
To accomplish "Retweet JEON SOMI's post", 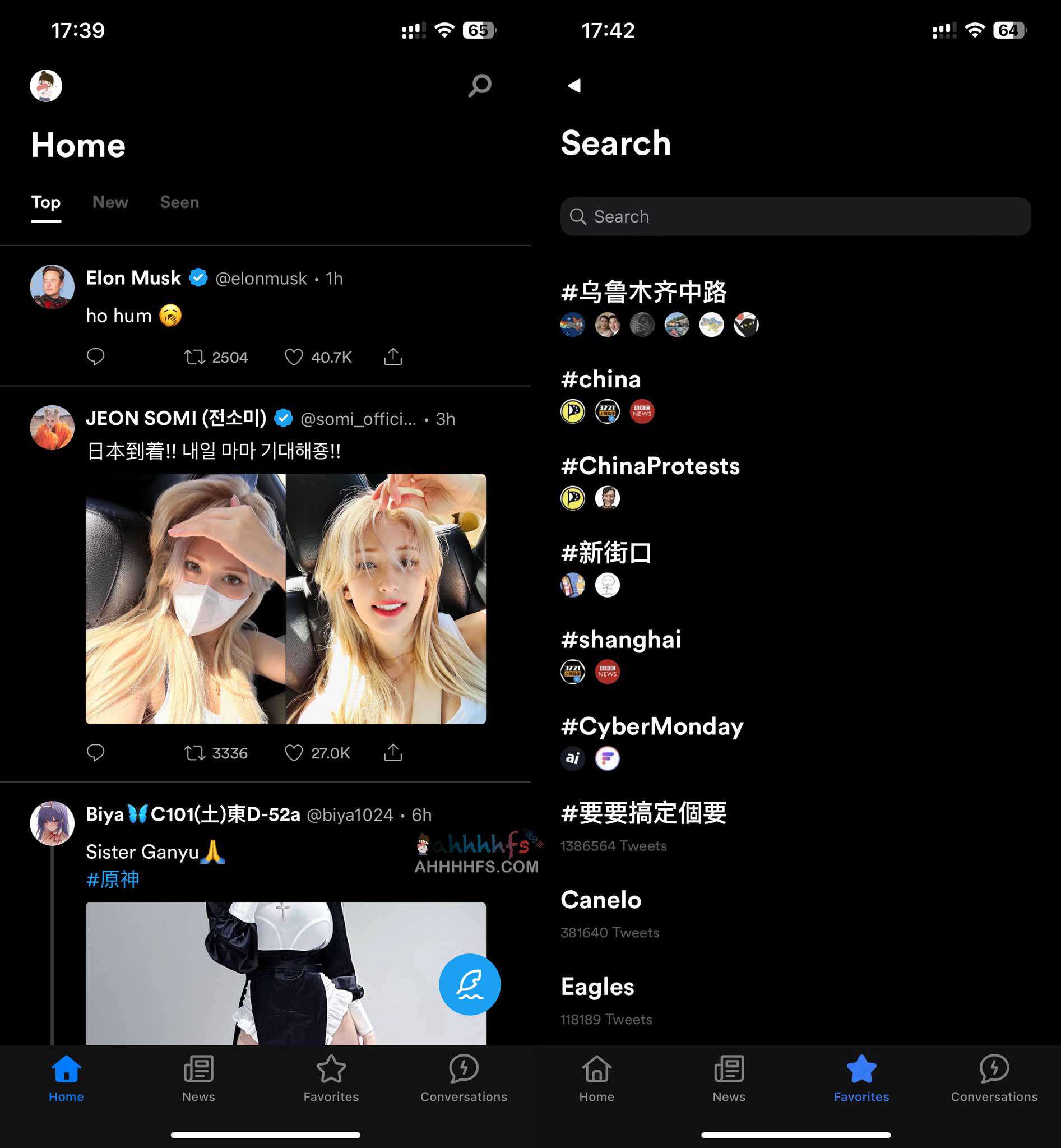I will coord(195,753).
